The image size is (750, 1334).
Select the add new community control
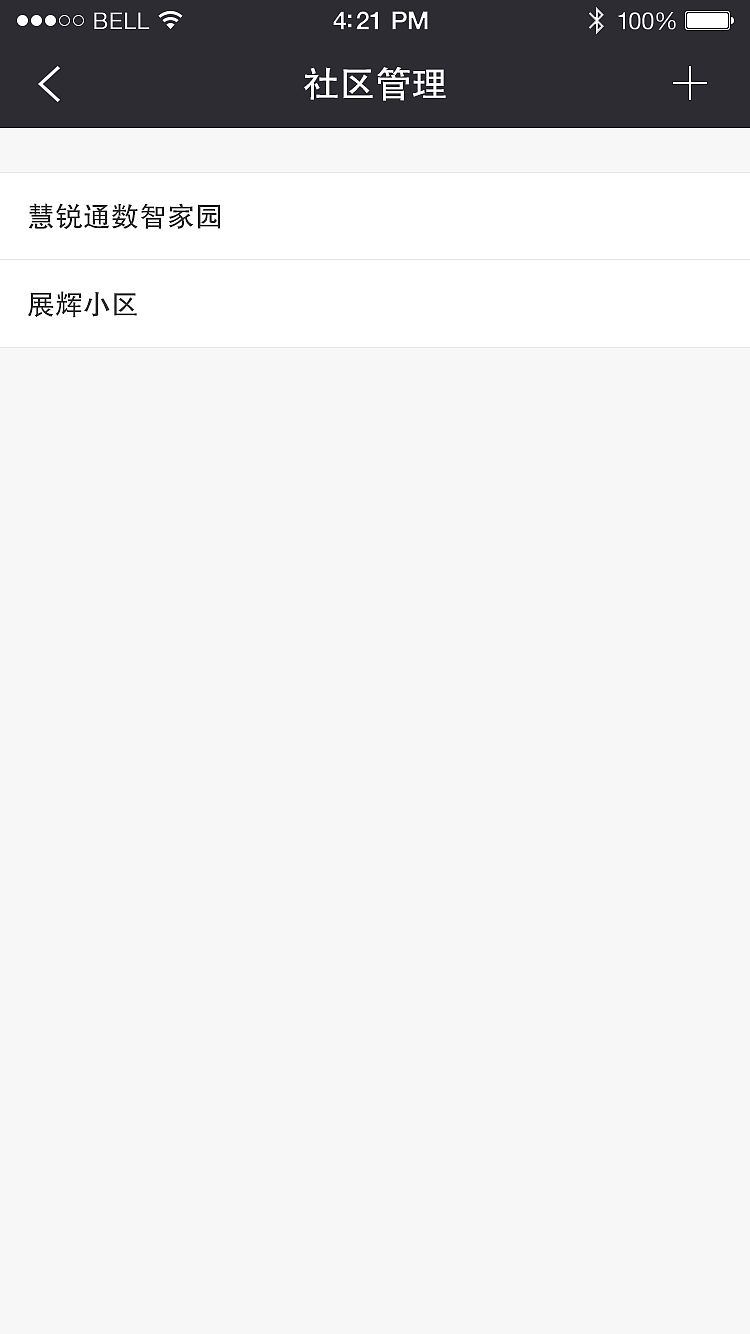[689, 84]
